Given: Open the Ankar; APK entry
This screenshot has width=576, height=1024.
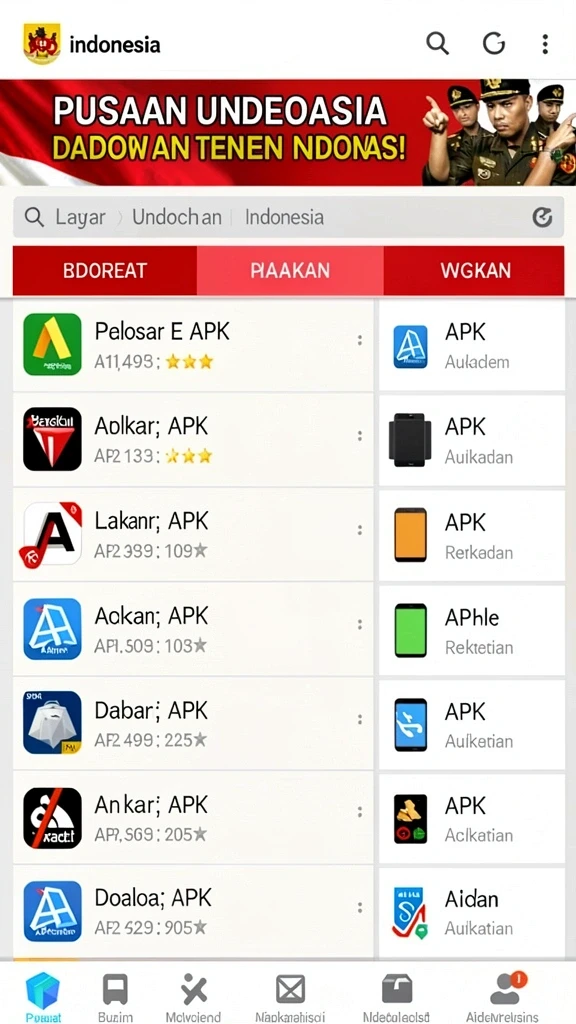Looking at the screenshot, I should point(193,818).
